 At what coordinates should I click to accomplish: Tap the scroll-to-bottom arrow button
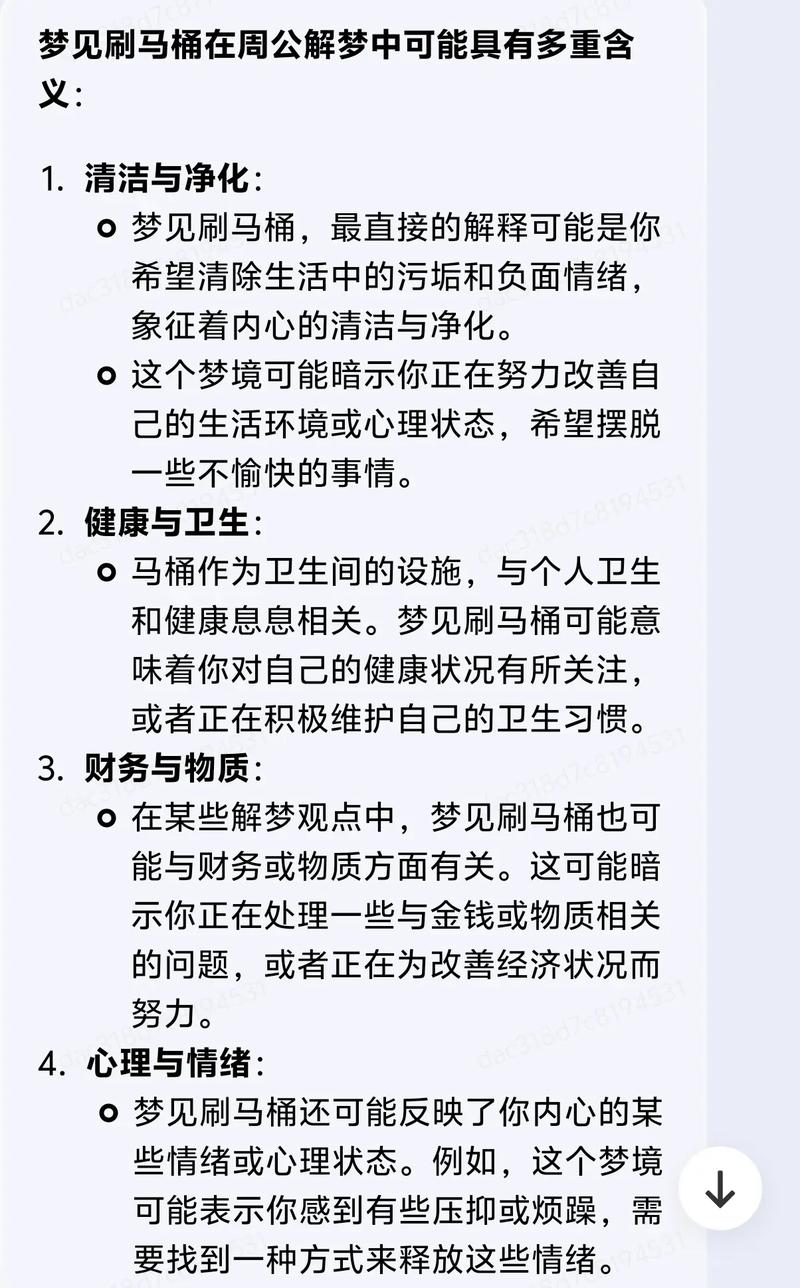coord(720,1189)
